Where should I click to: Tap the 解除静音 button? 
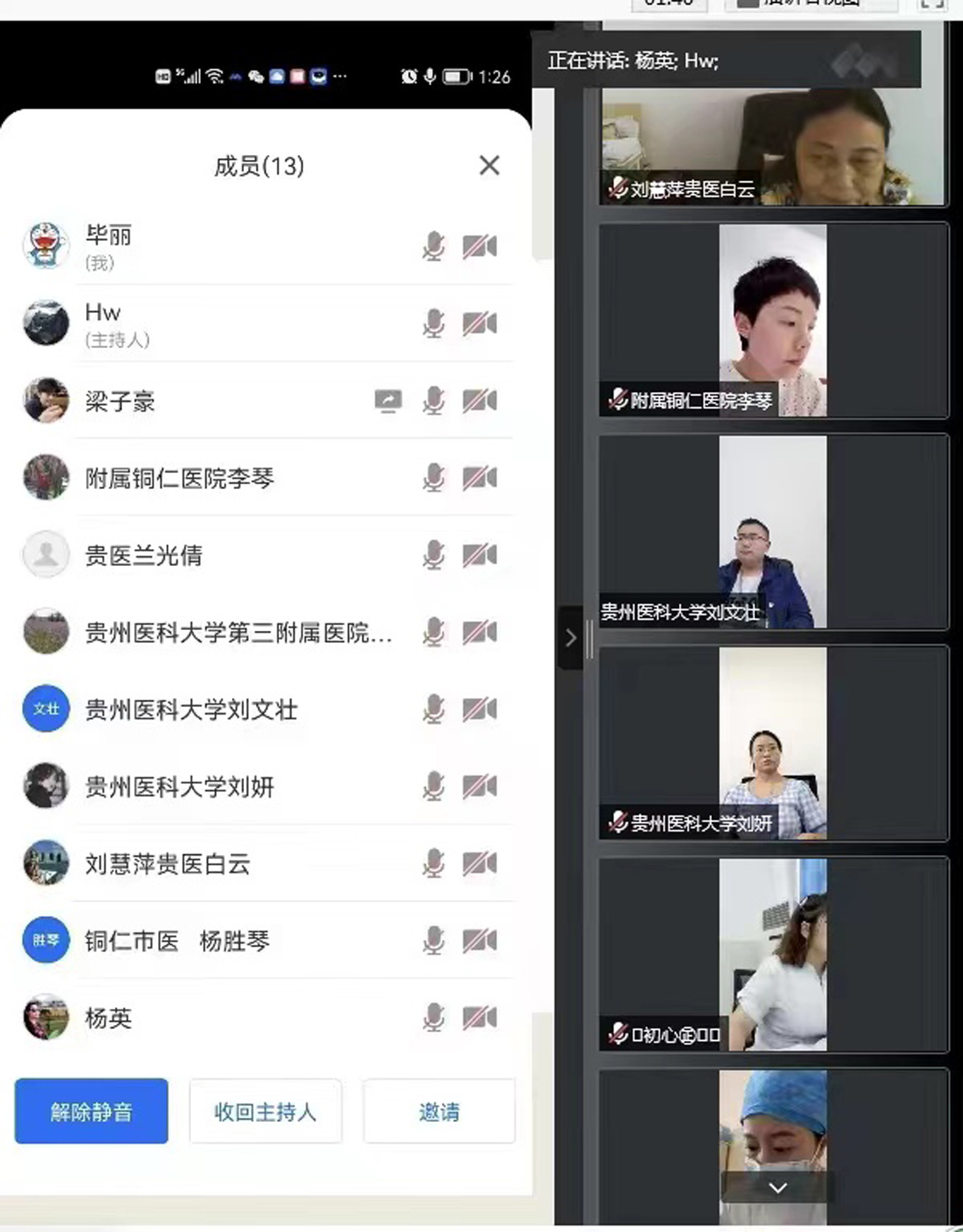click(x=92, y=1111)
